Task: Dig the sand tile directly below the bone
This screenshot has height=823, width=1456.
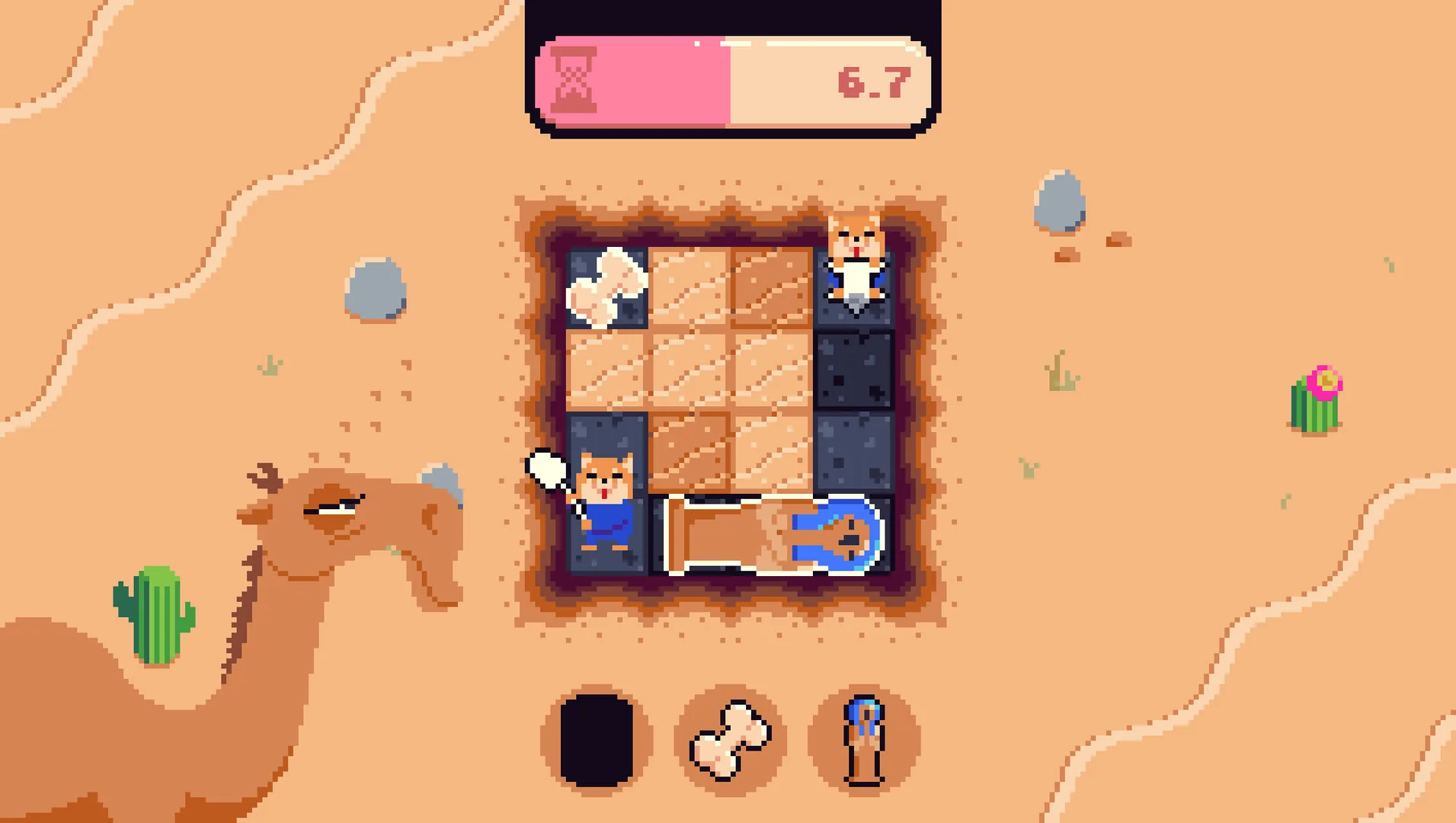Action: click(606, 370)
